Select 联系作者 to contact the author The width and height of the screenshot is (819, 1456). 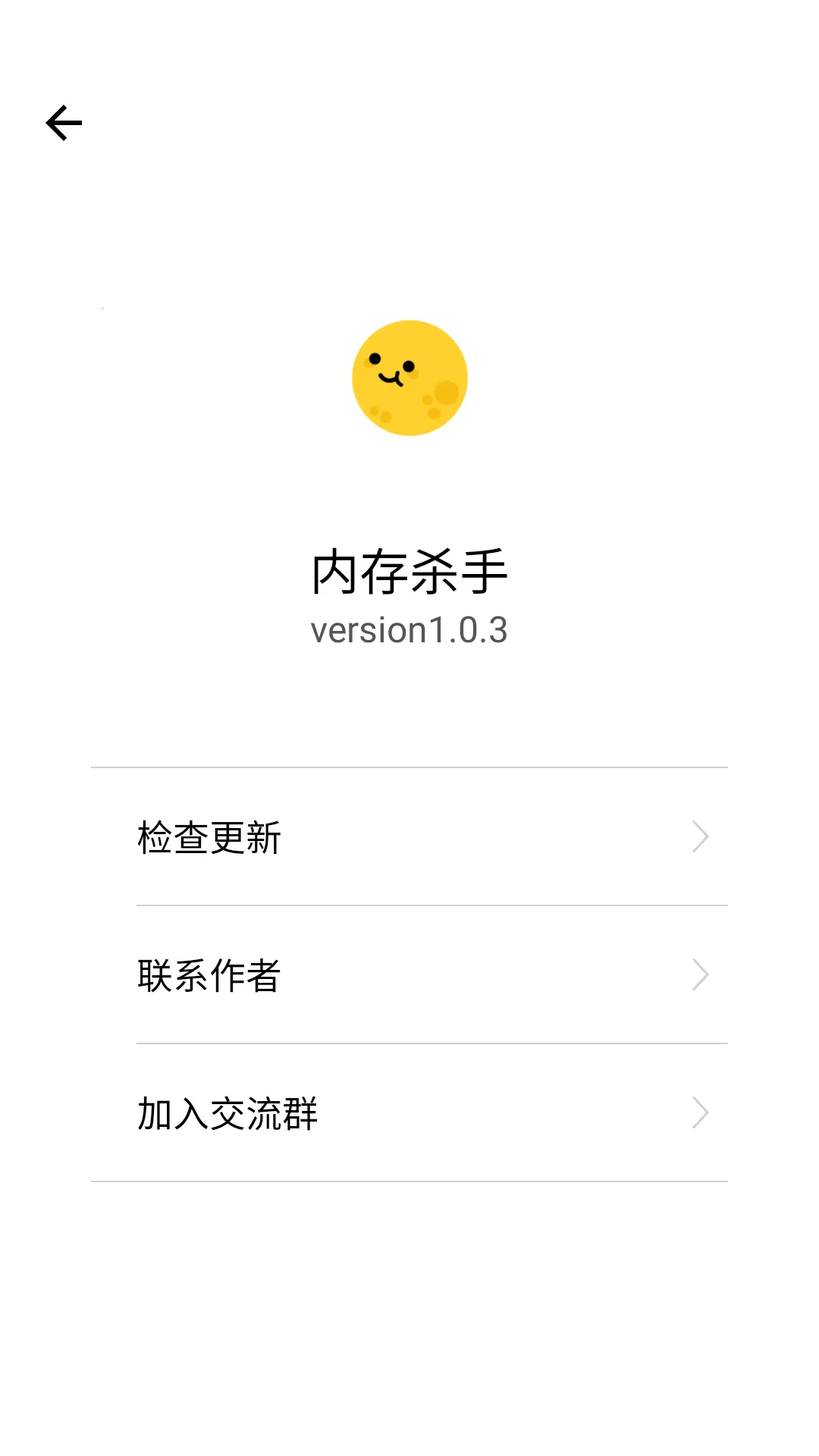pos(209,976)
